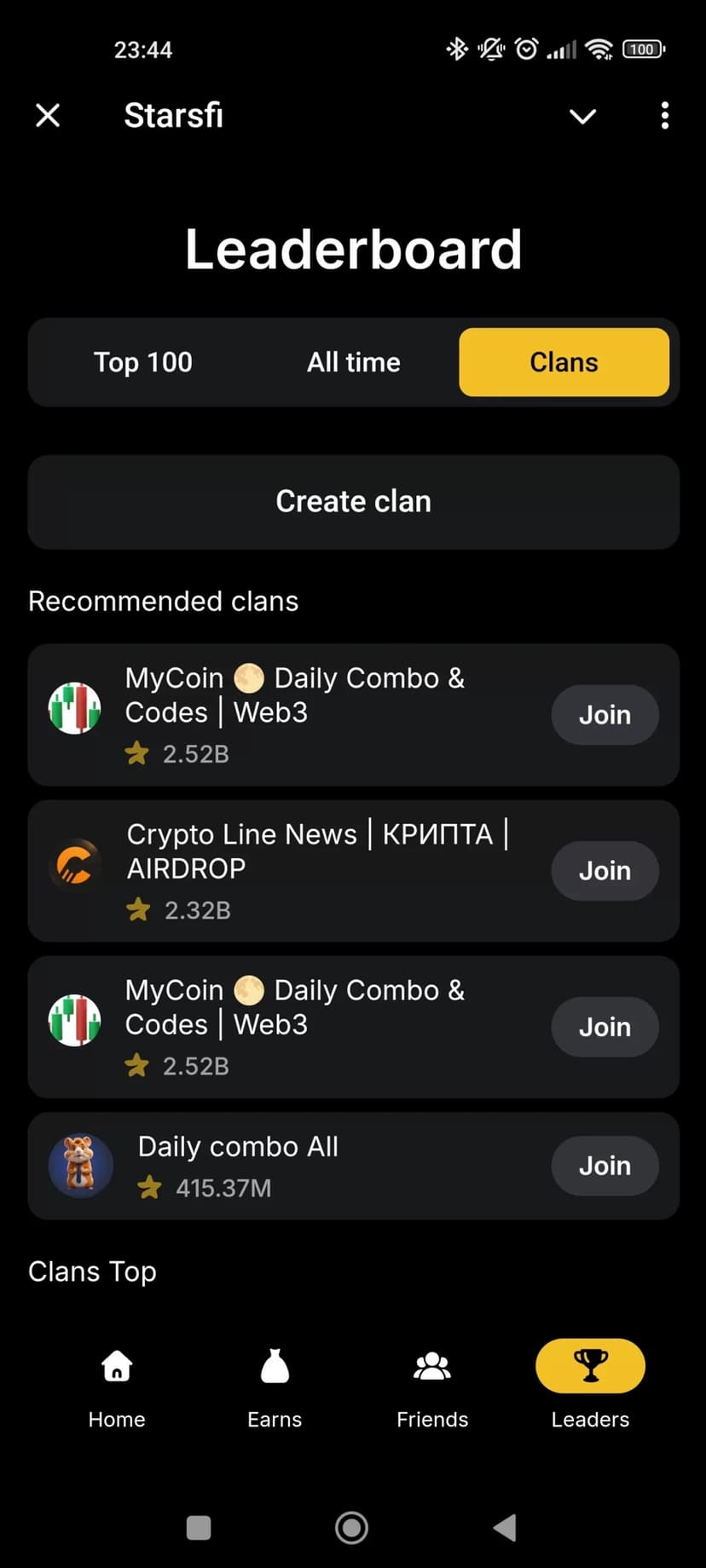Open recent apps from the navigation bar
Screen dimensions: 706x1568
point(199,1527)
